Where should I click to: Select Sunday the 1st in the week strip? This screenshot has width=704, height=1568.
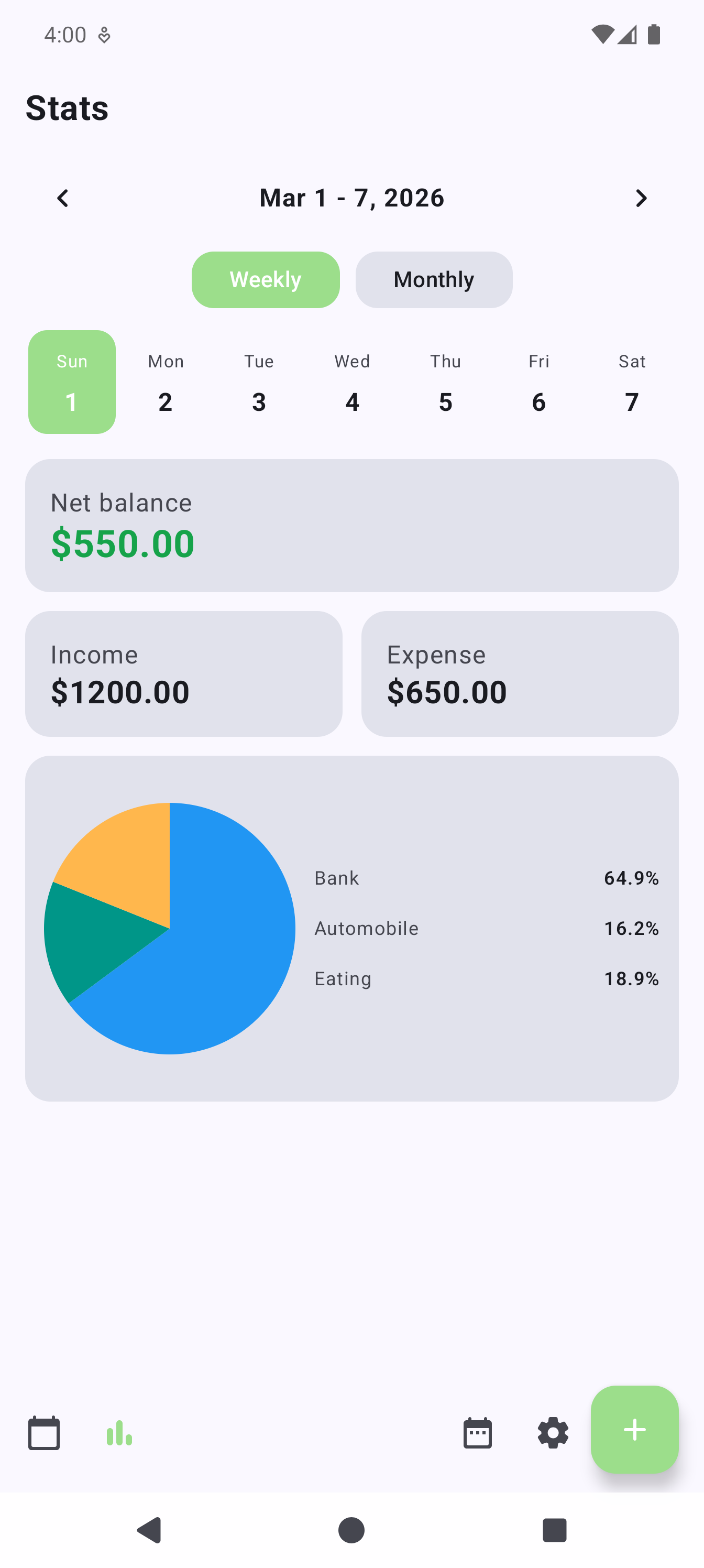[71, 382]
